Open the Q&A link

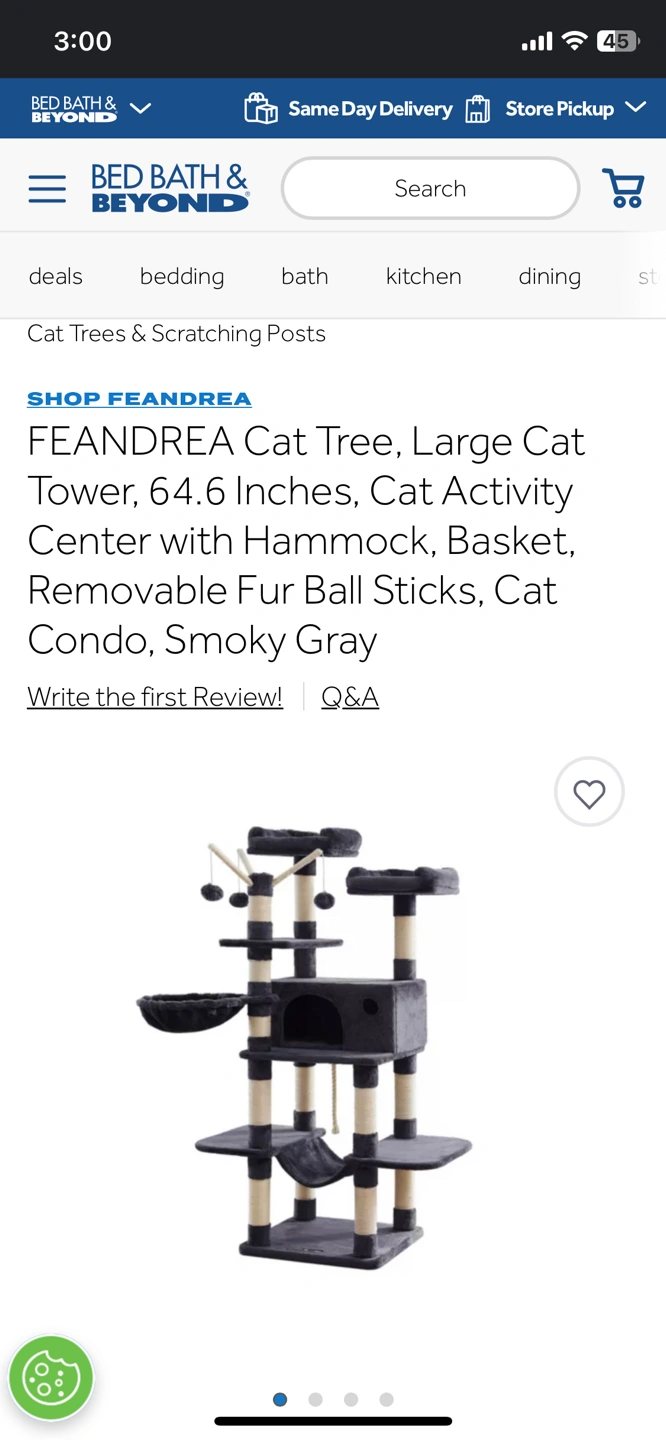point(350,697)
